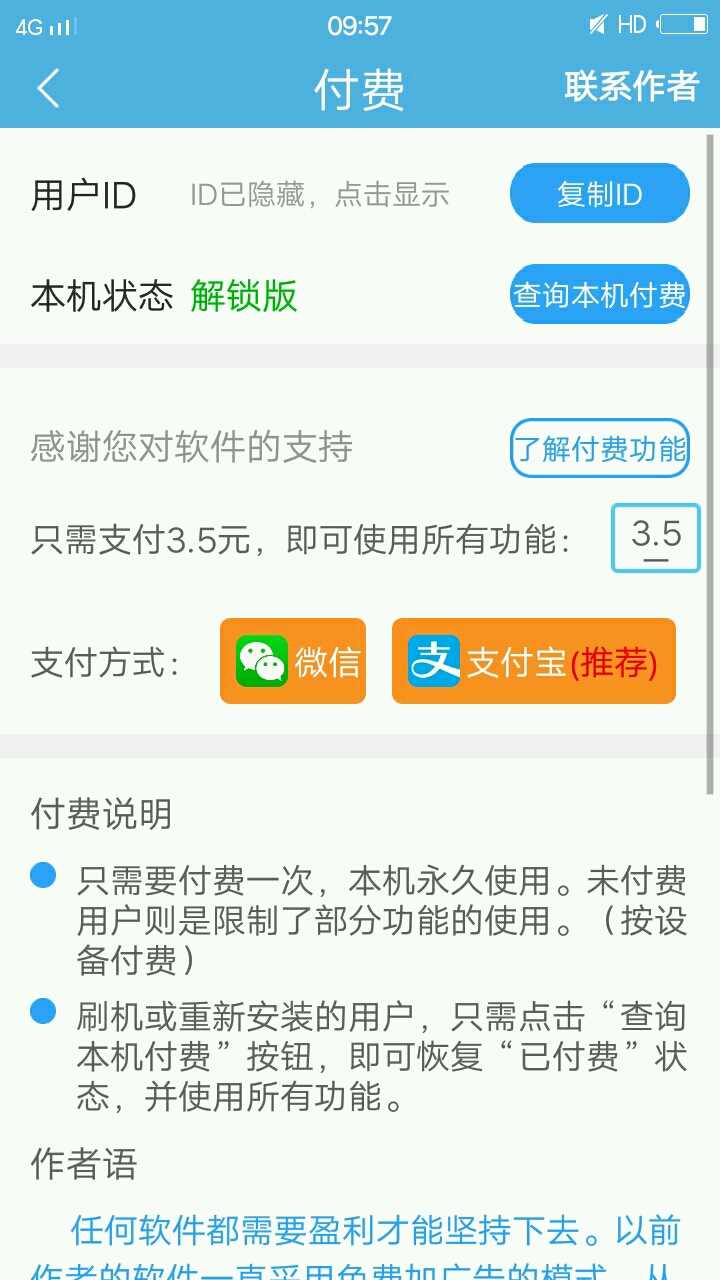This screenshot has width=720, height=1280.
Task: Copy the user ID with 复制ID
Action: click(599, 193)
